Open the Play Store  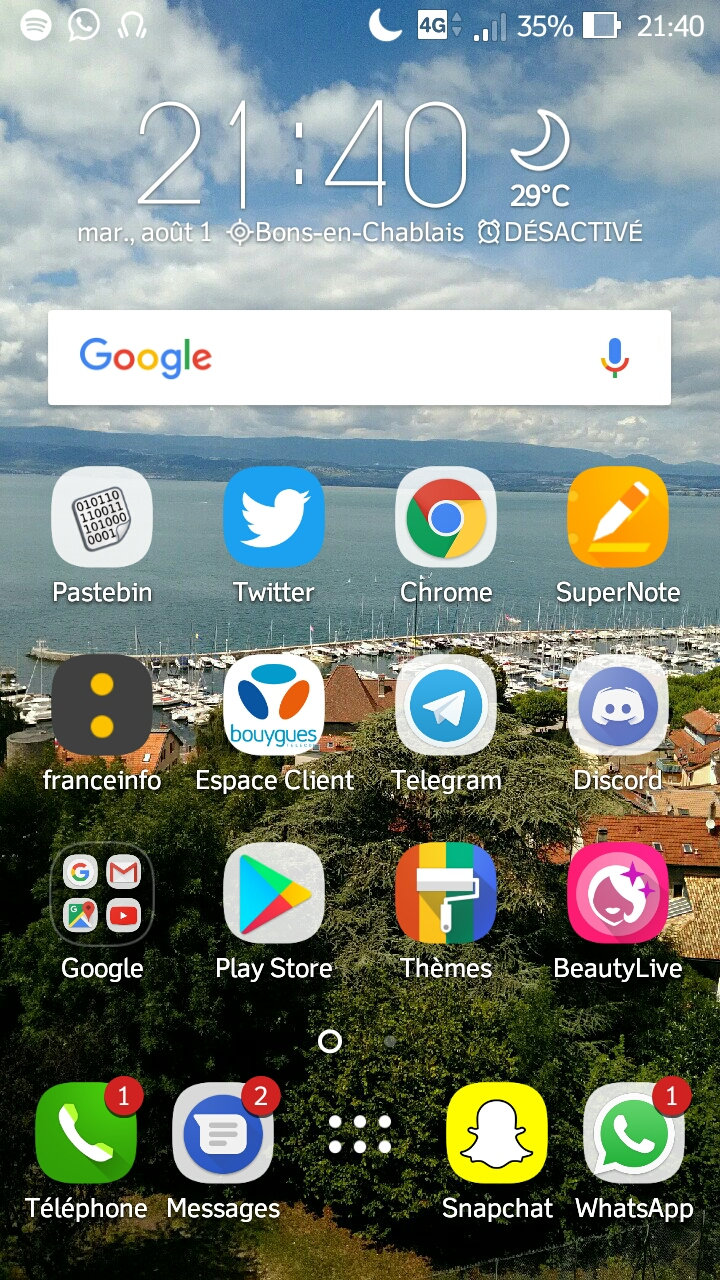[x=274, y=894]
